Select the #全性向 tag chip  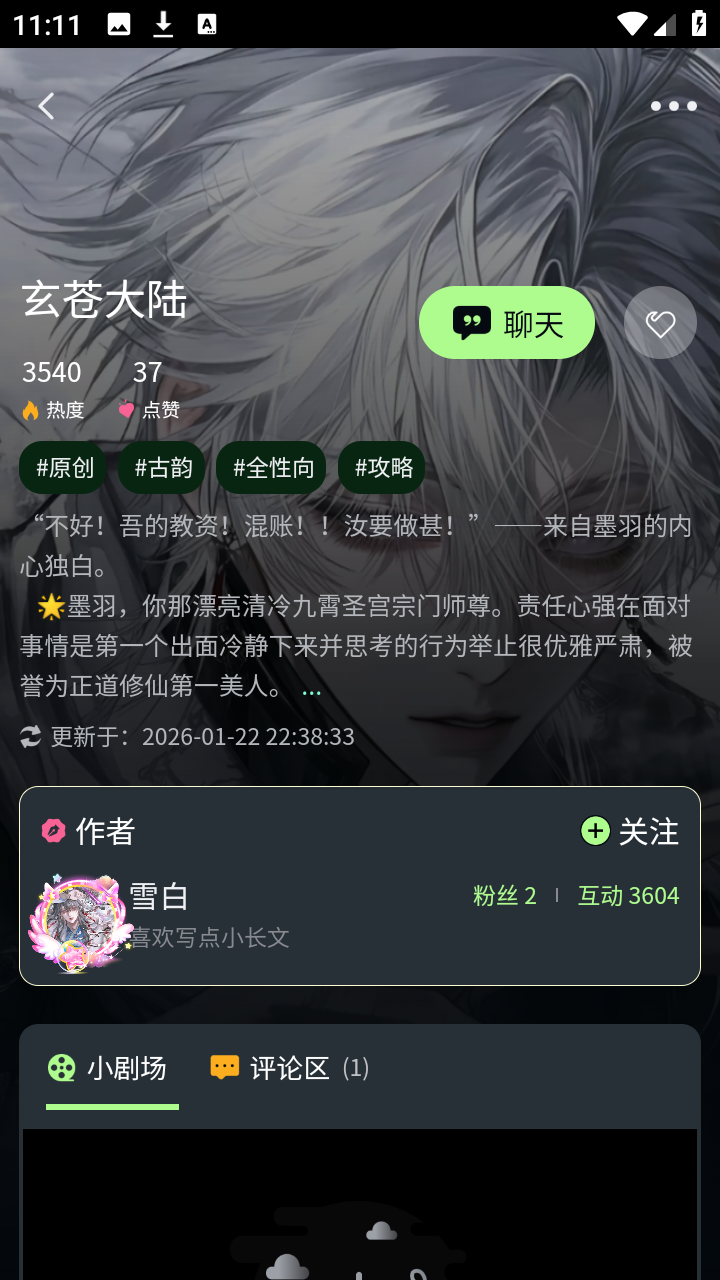272,467
